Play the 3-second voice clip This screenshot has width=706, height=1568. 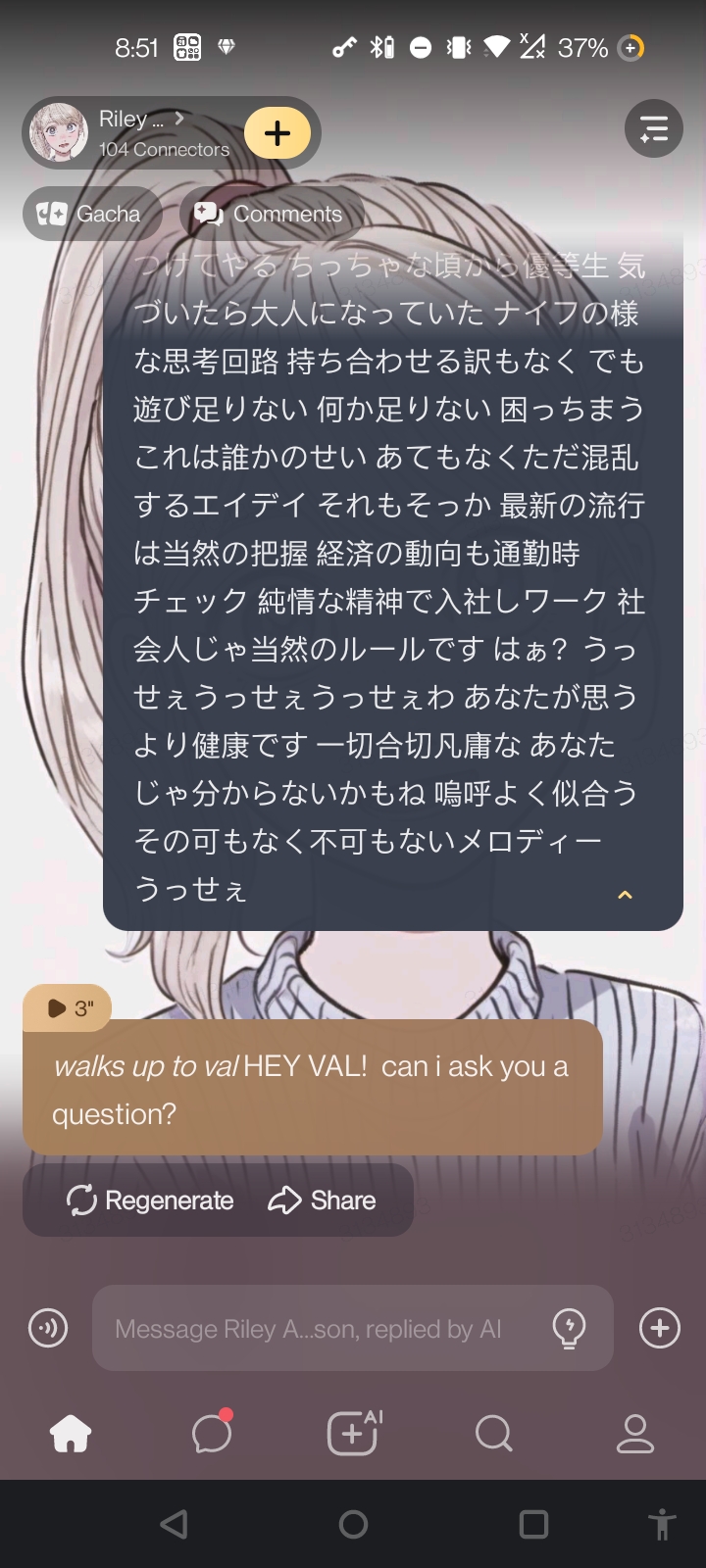[x=68, y=1008]
